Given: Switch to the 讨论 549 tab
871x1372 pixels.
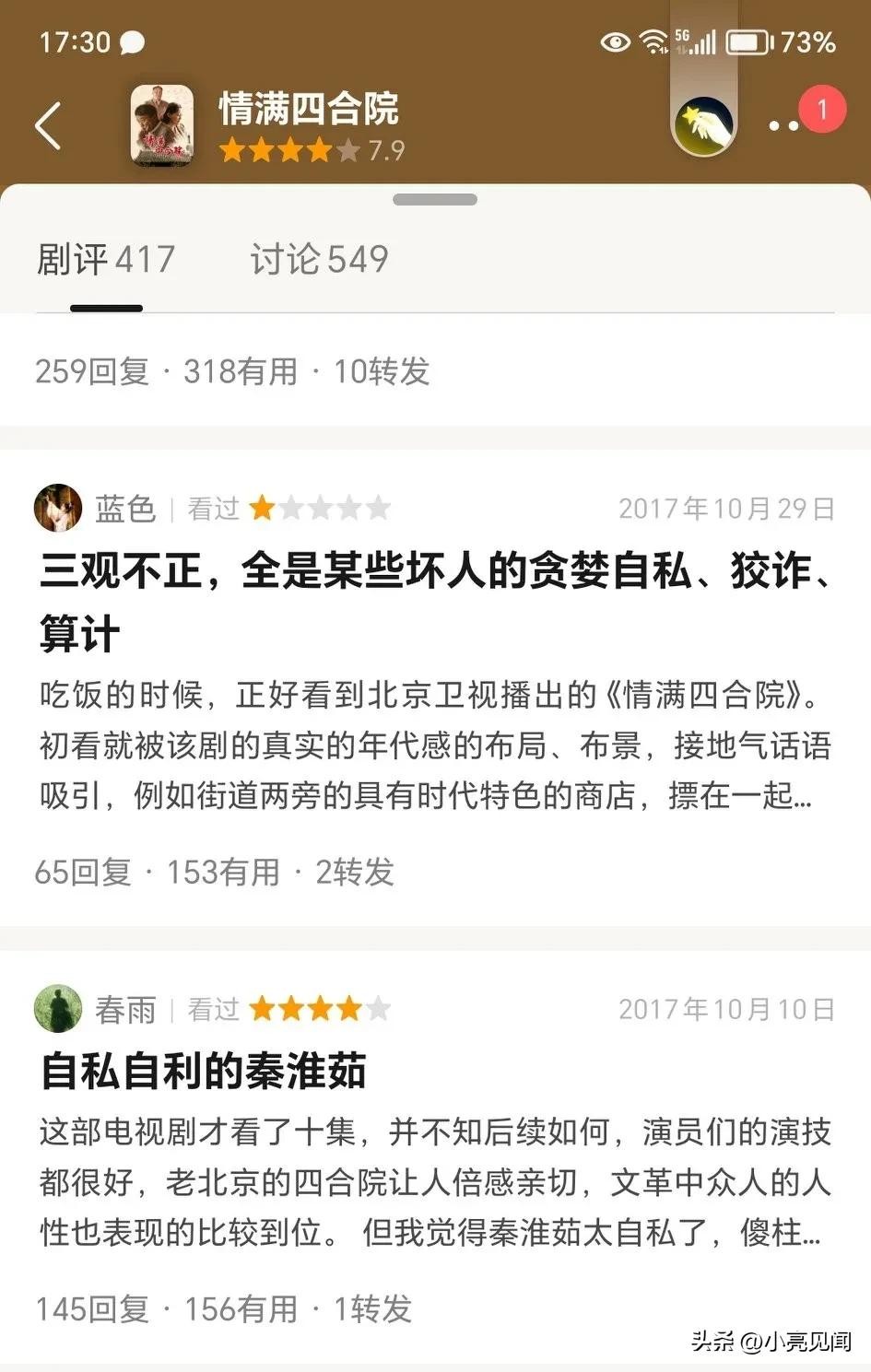Looking at the screenshot, I should click(319, 260).
